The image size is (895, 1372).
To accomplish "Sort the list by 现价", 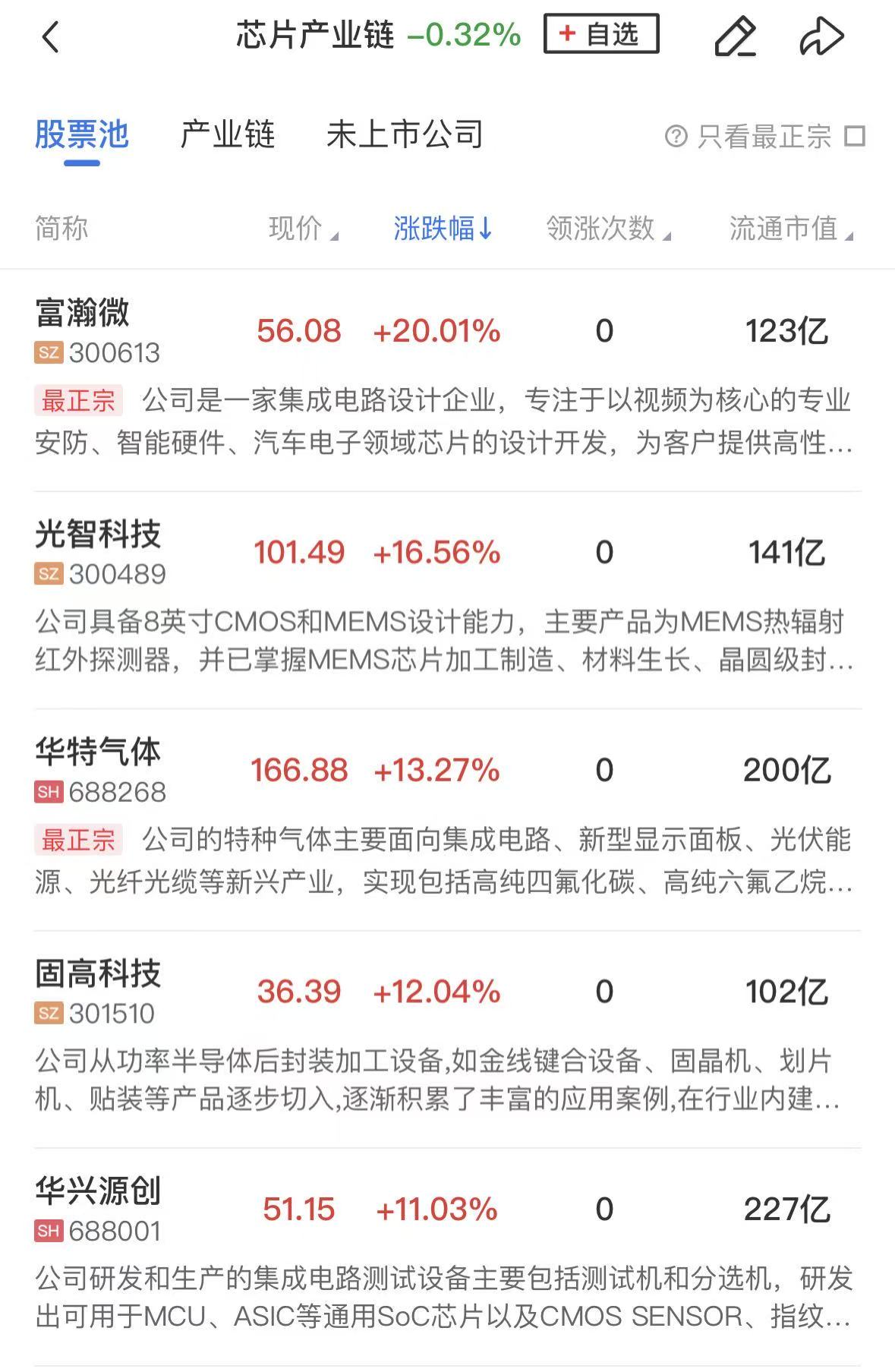I will (302, 229).
